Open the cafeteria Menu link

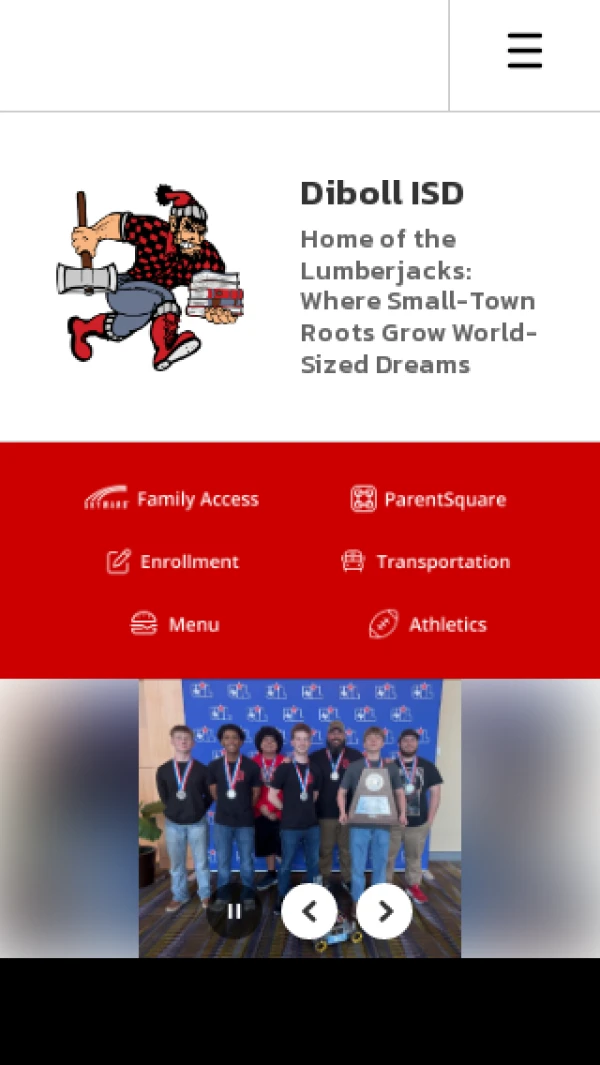pyautogui.click(x=175, y=625)
